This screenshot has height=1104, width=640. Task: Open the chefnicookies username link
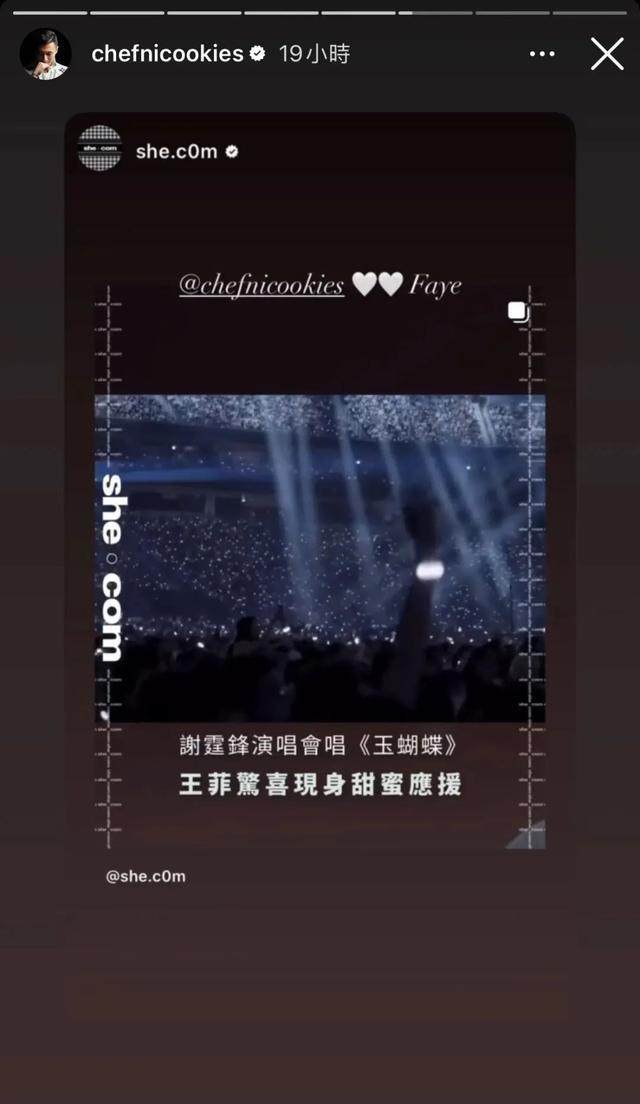click(x=167, y=54)
